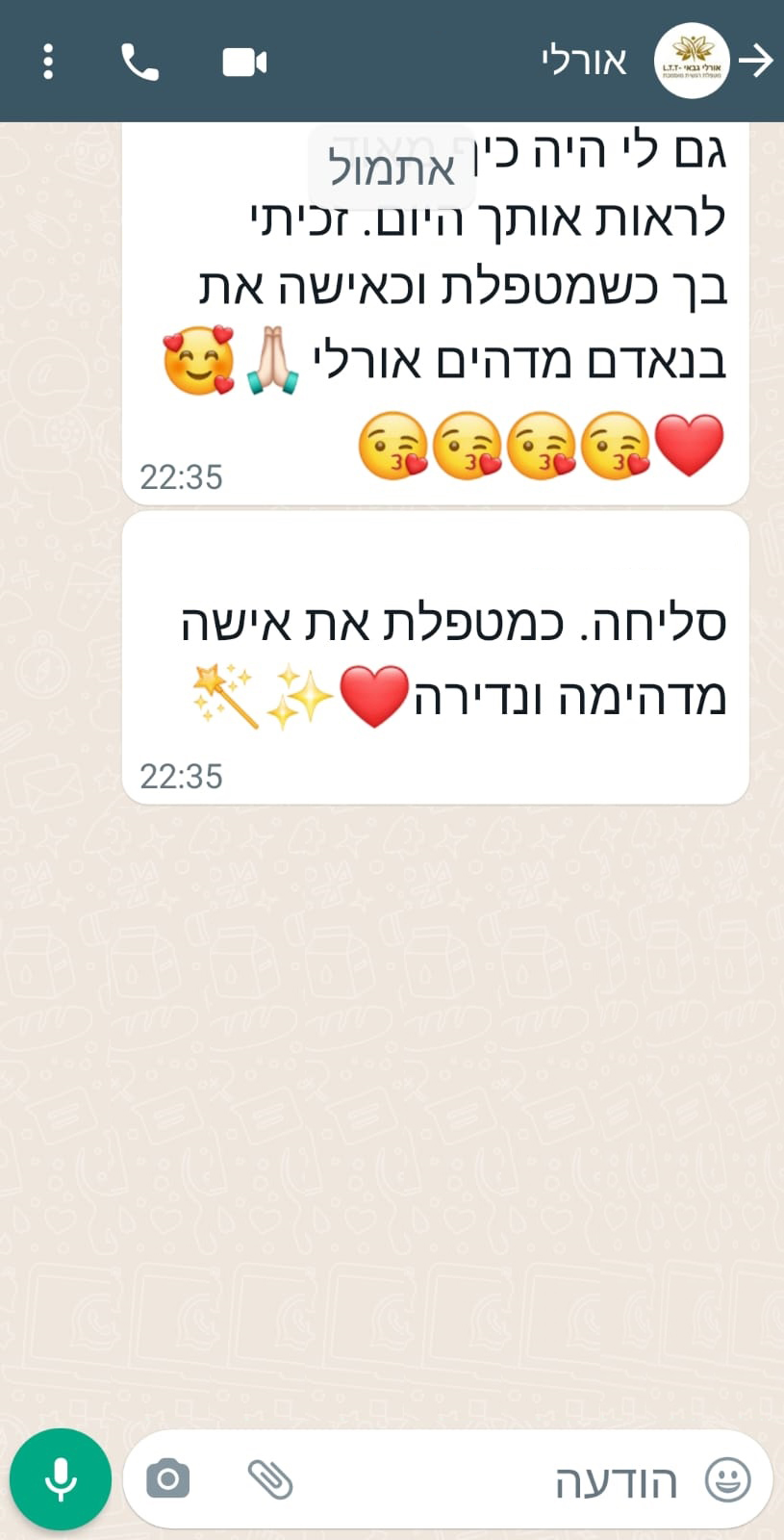Open the camera from message bar
This screenshot has height=1540, width=784.
(168, 1479)
